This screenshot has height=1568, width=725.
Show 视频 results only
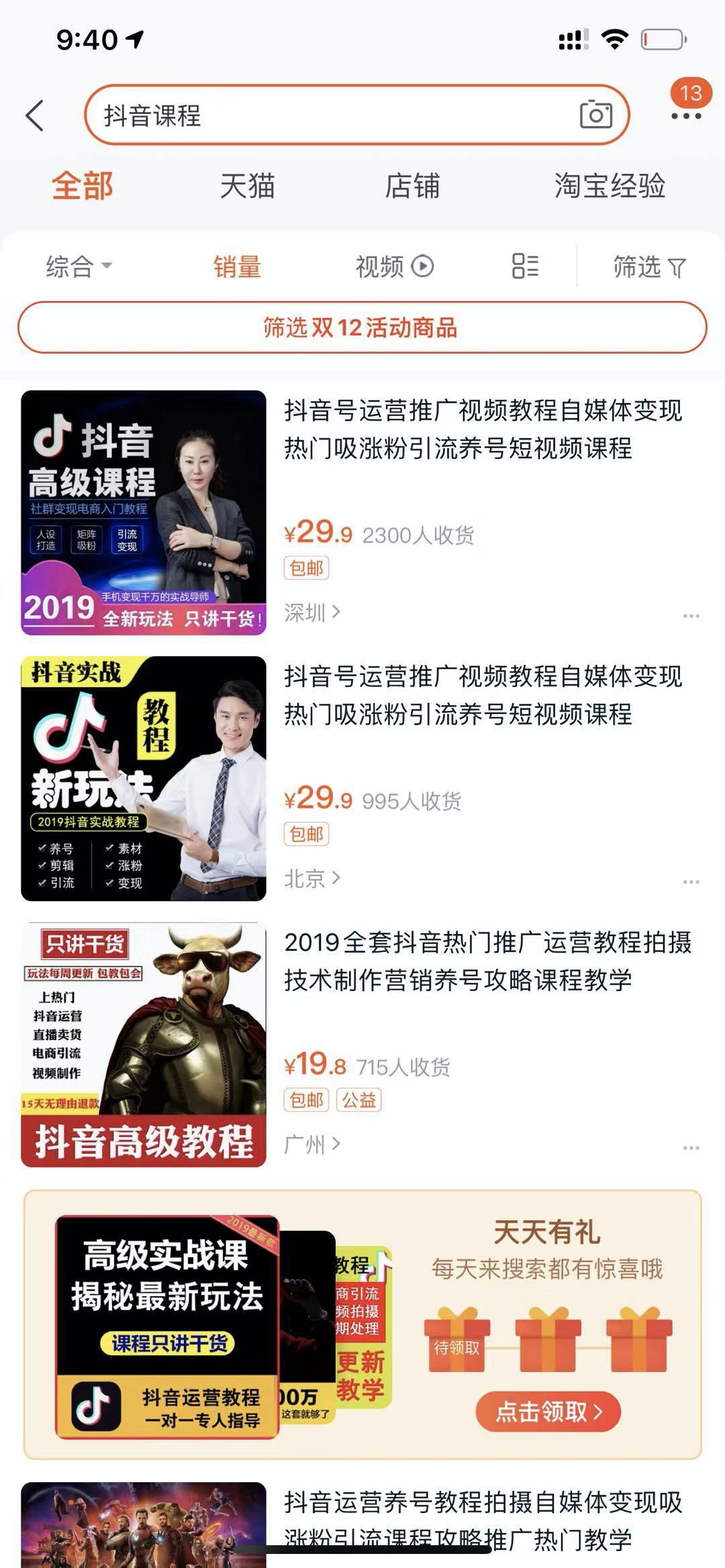click(x=394, y=267)
